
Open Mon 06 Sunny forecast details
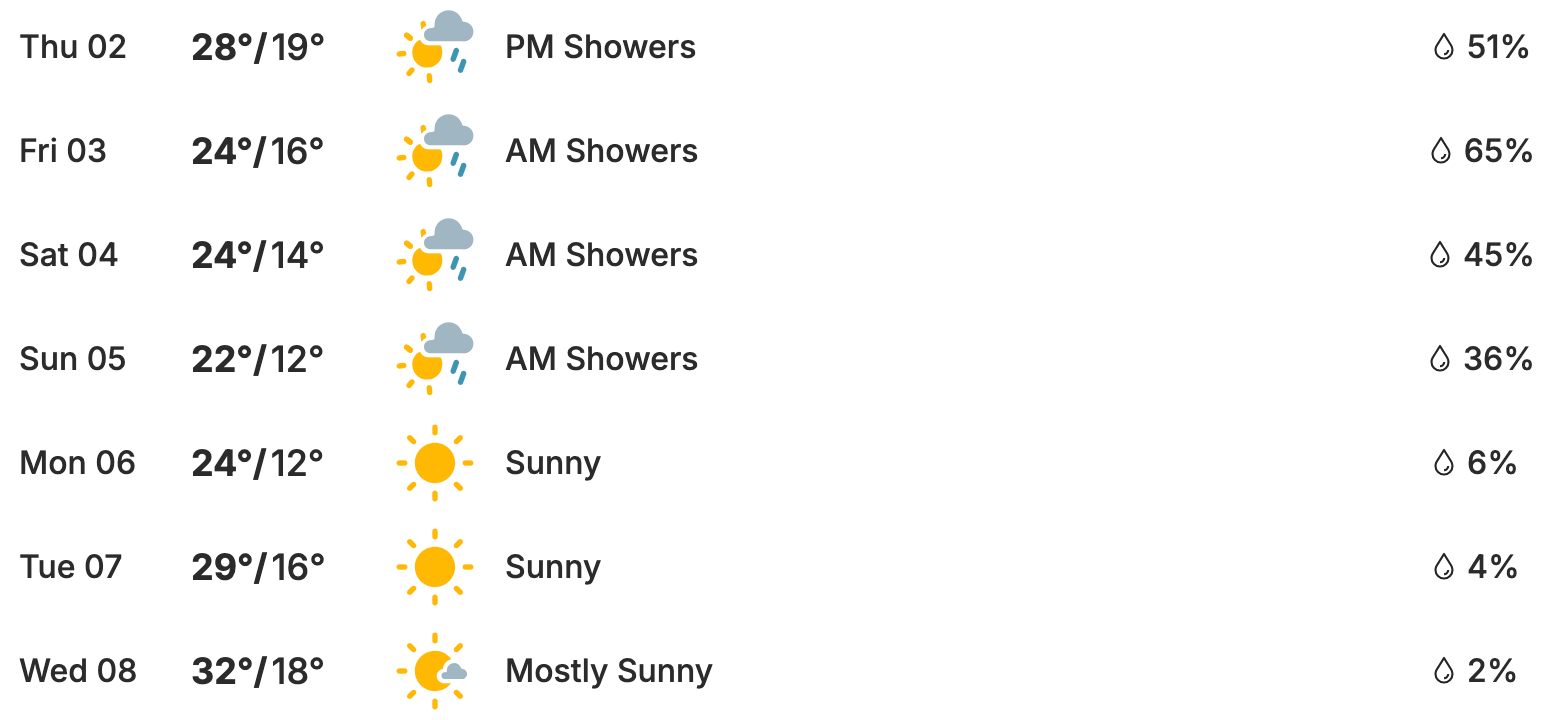(x=552, y=463)
